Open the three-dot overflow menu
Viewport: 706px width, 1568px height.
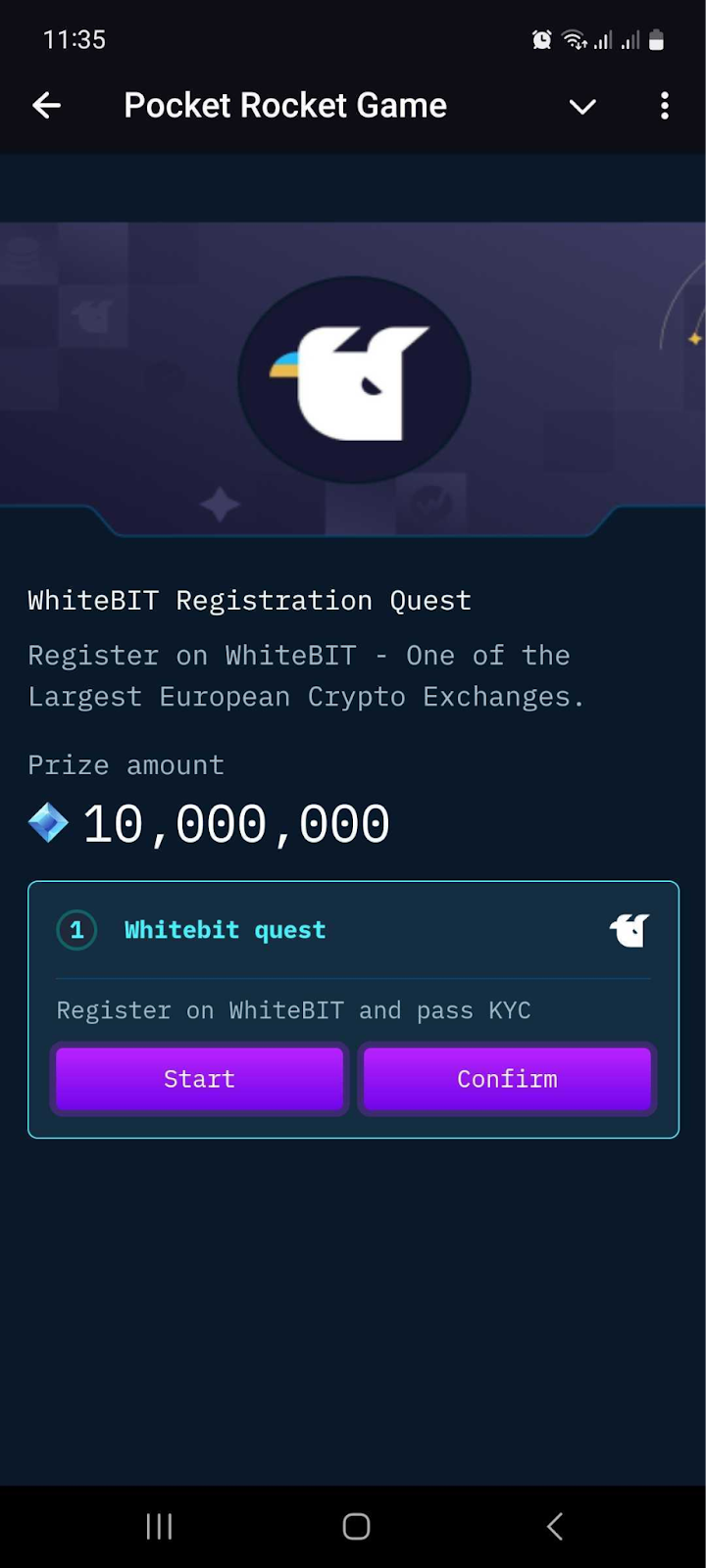[665, 106]
